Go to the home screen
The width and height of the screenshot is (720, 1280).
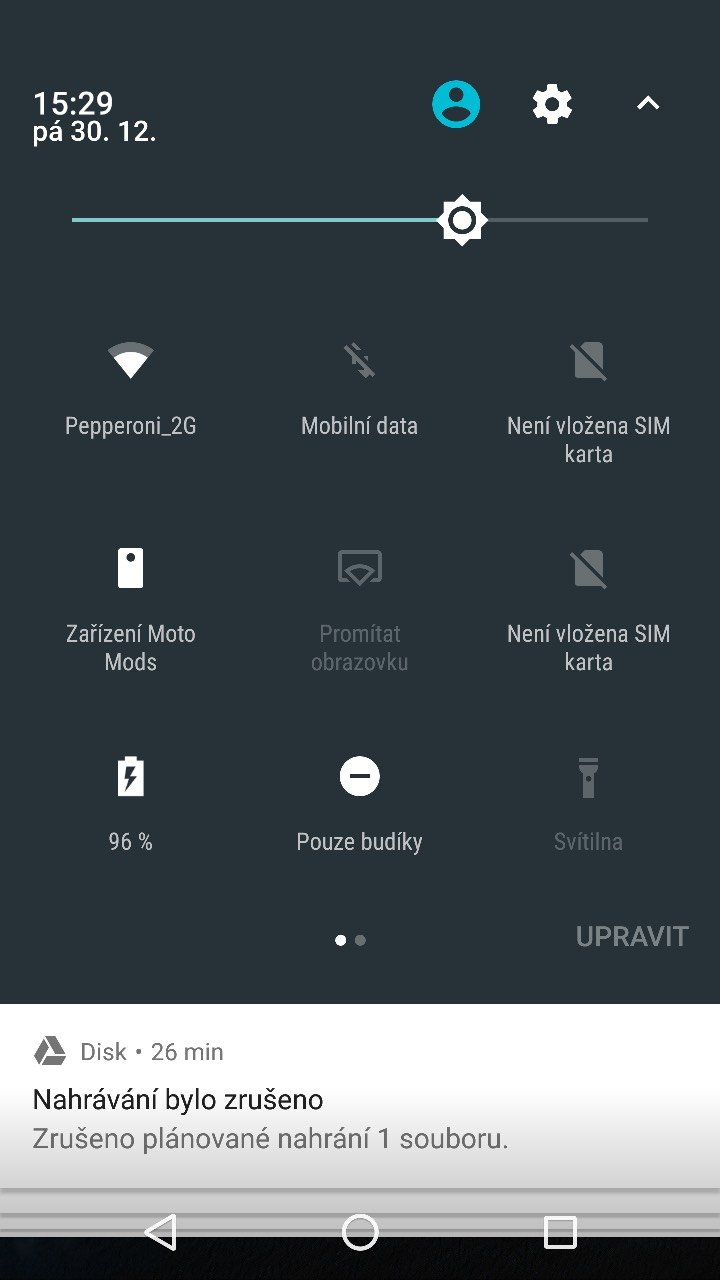(360, 1232)
